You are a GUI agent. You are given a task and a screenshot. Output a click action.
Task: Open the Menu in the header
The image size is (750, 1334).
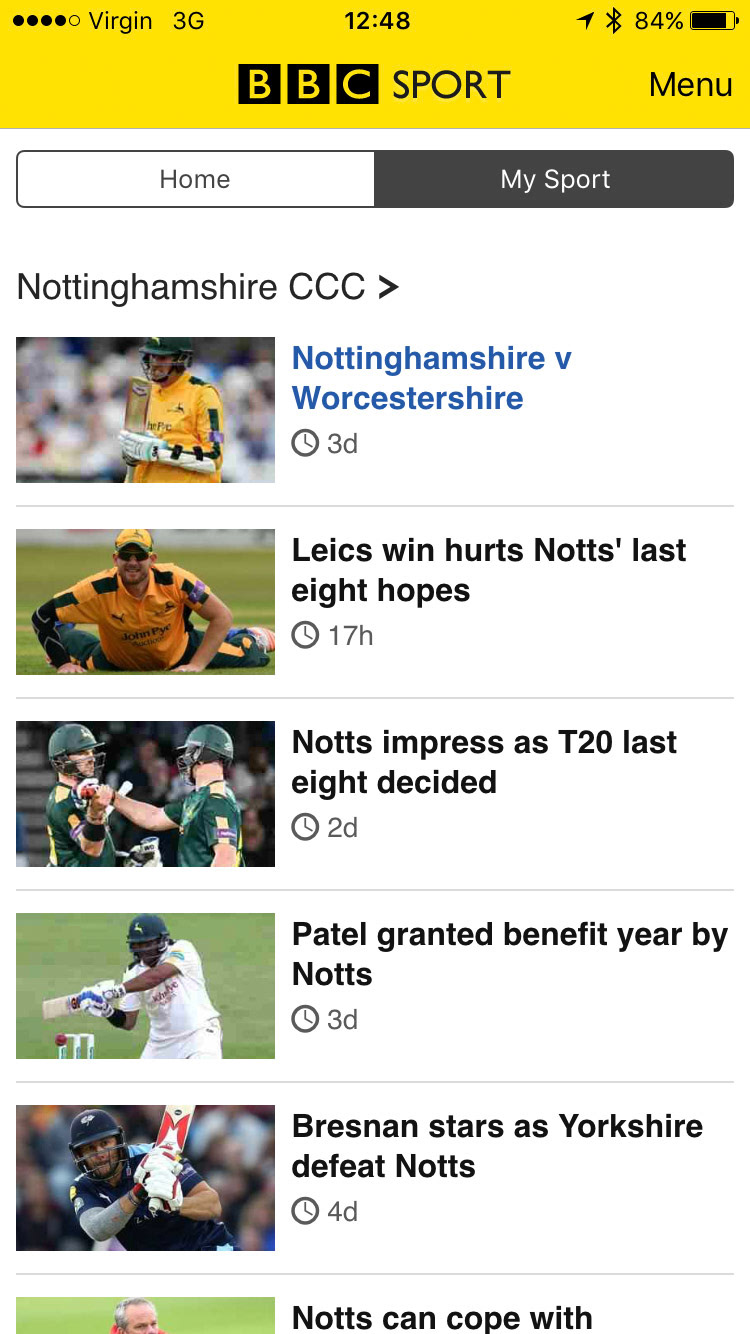690,85
